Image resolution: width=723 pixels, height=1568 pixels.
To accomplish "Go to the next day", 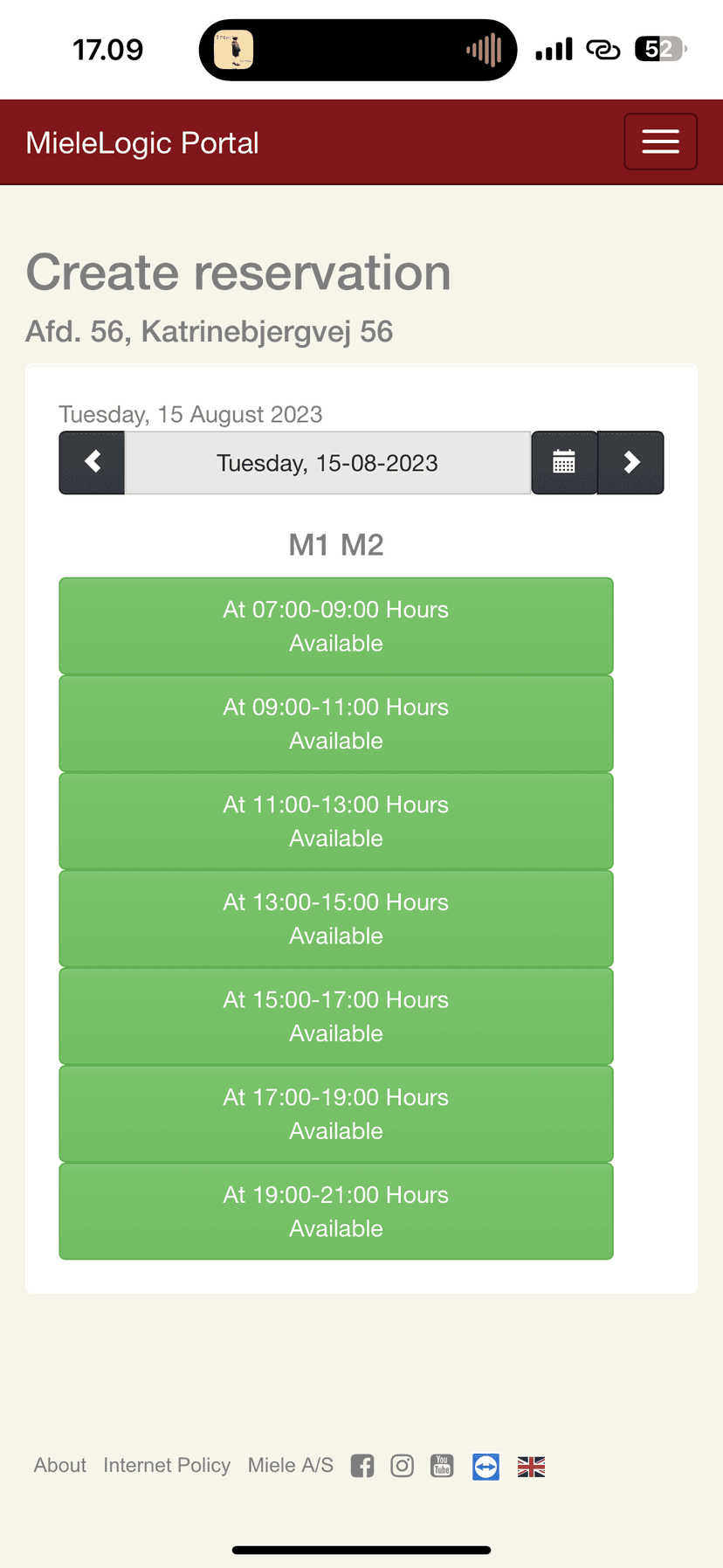I will pos(631,462).
